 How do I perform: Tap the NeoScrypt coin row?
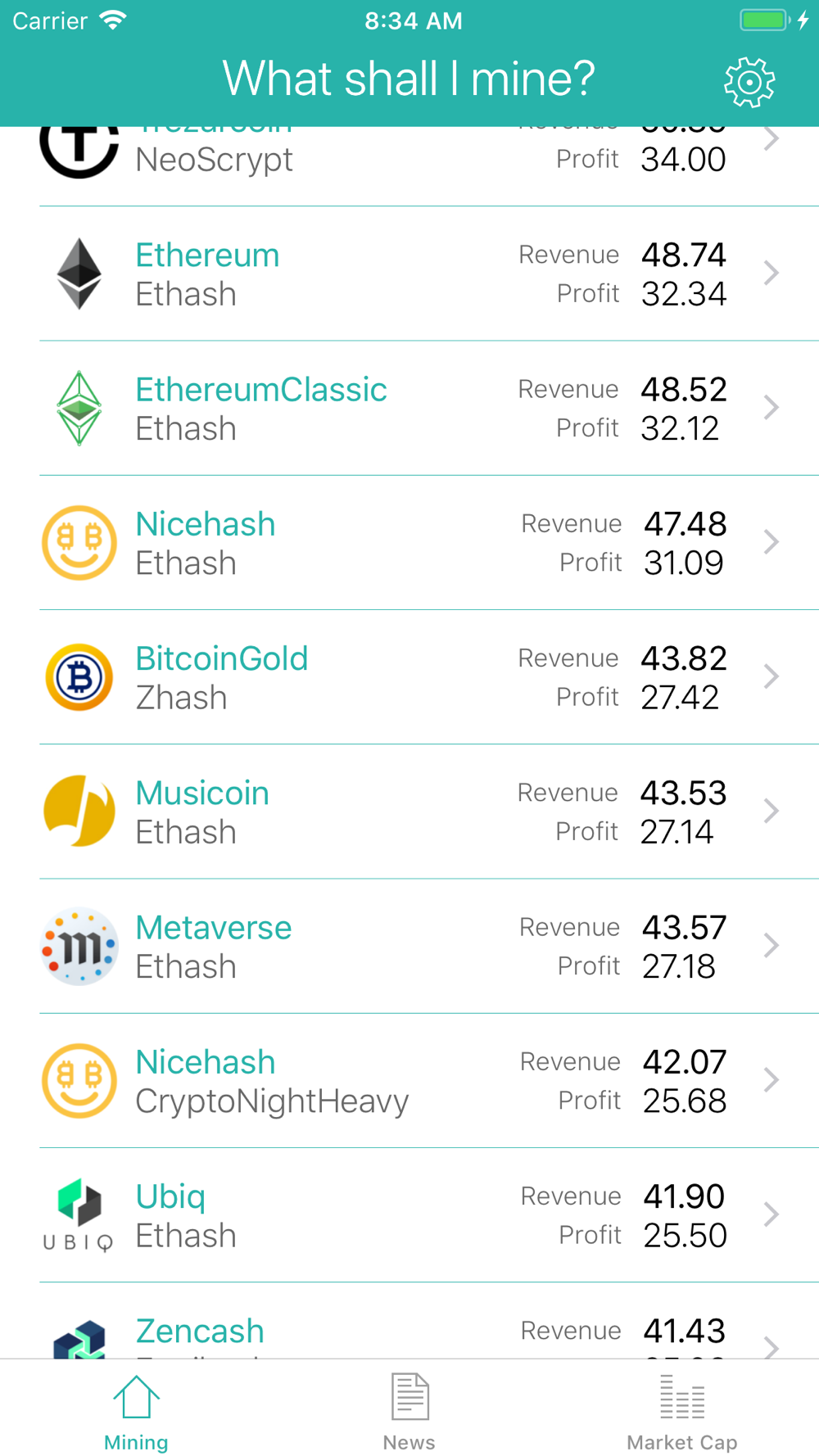(409, 166)
